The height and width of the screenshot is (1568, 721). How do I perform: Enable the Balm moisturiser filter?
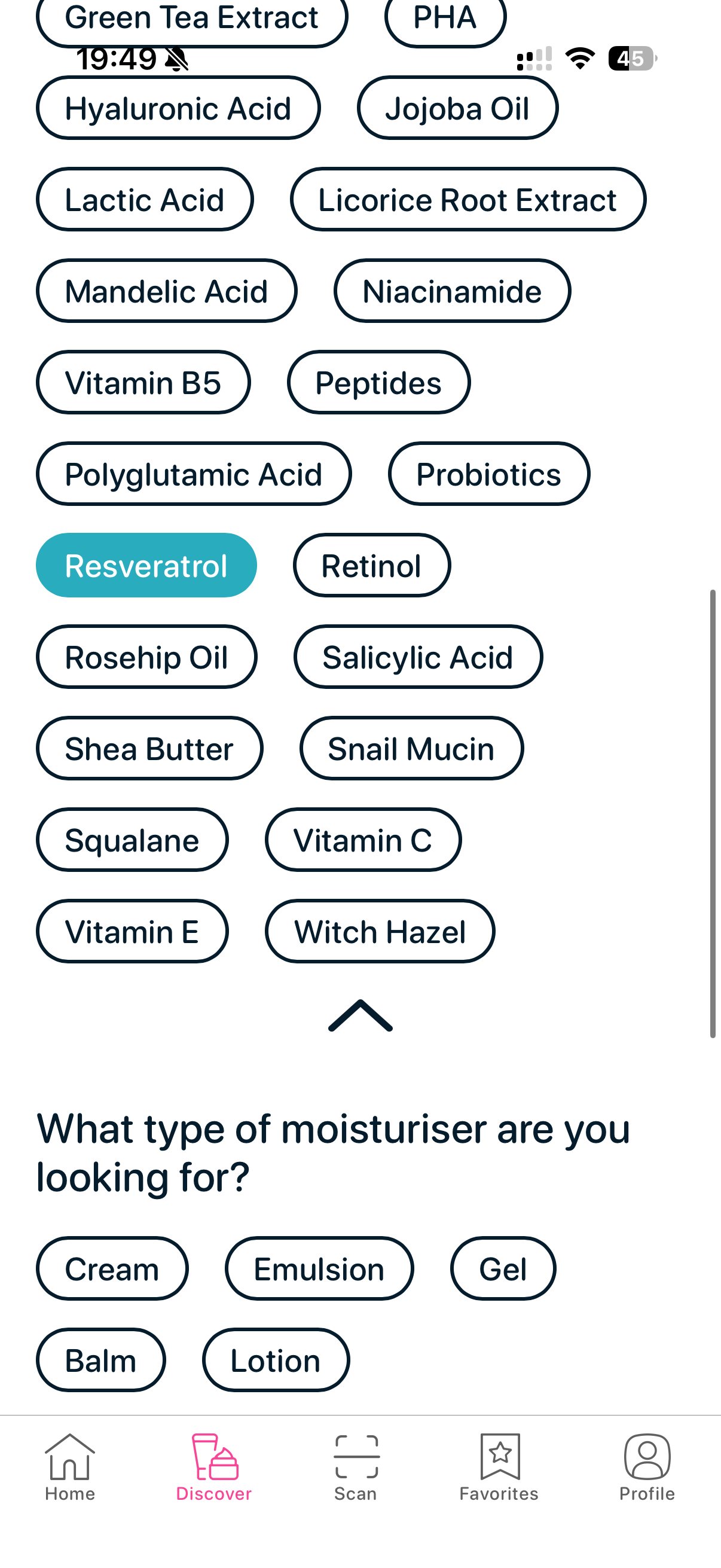coord(100,1360)
